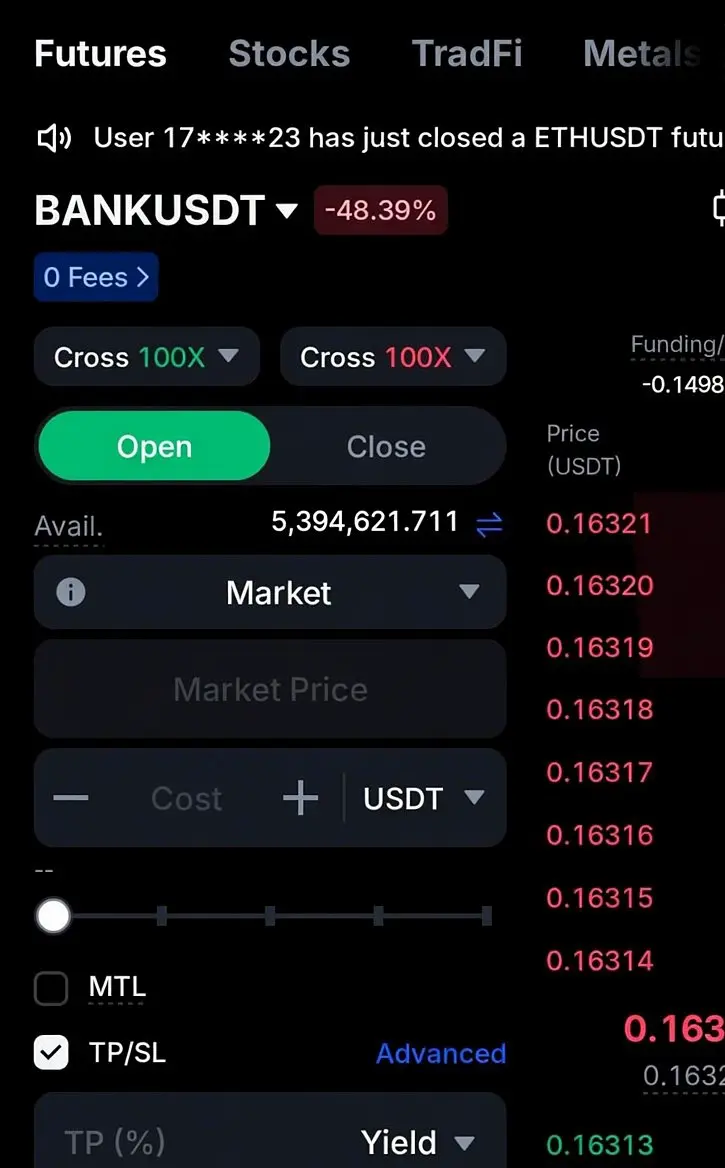
Task: Increase cost with the plus button
Action: [300, 798]
